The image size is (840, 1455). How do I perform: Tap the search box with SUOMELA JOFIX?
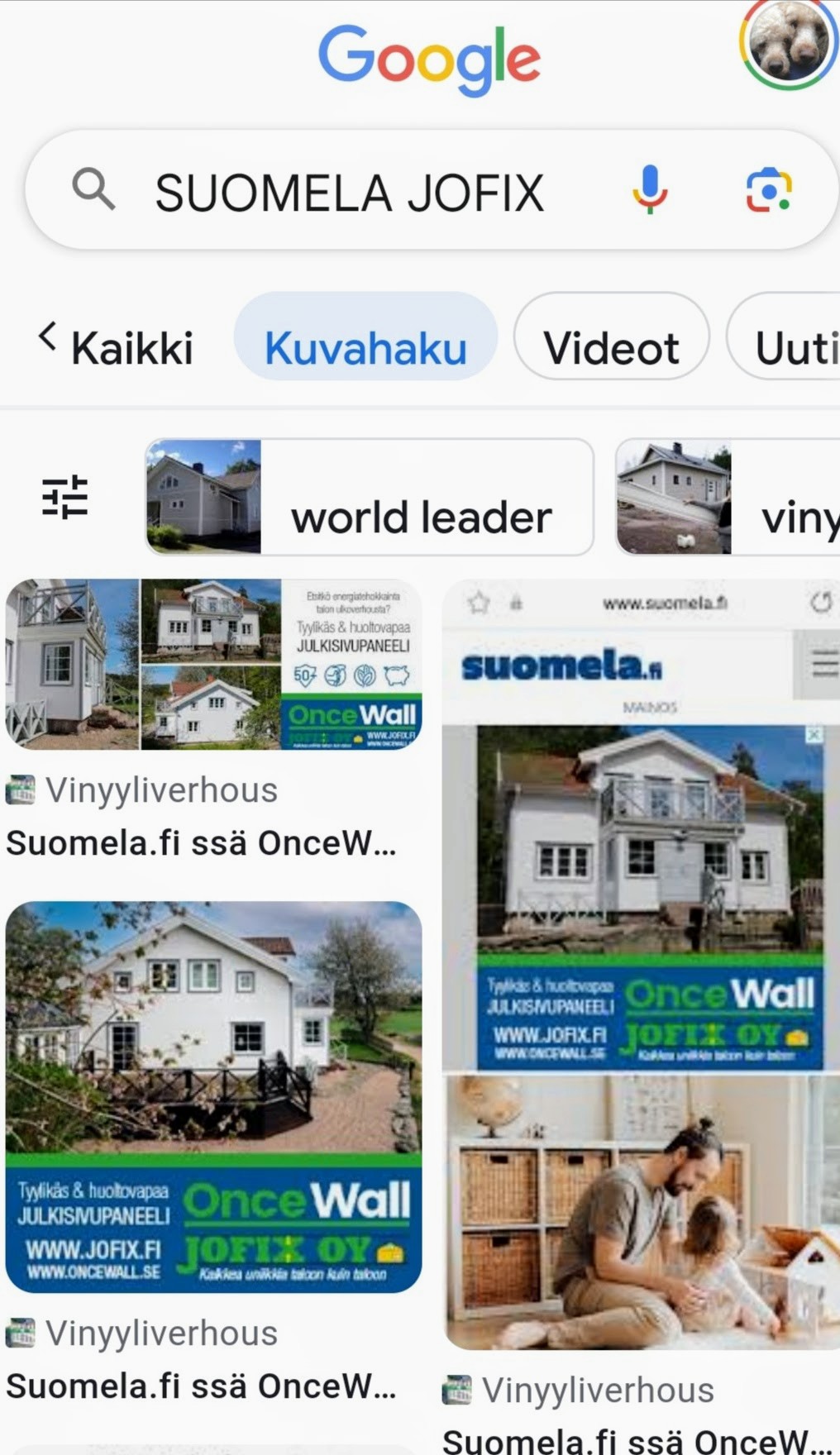[349, 192]
